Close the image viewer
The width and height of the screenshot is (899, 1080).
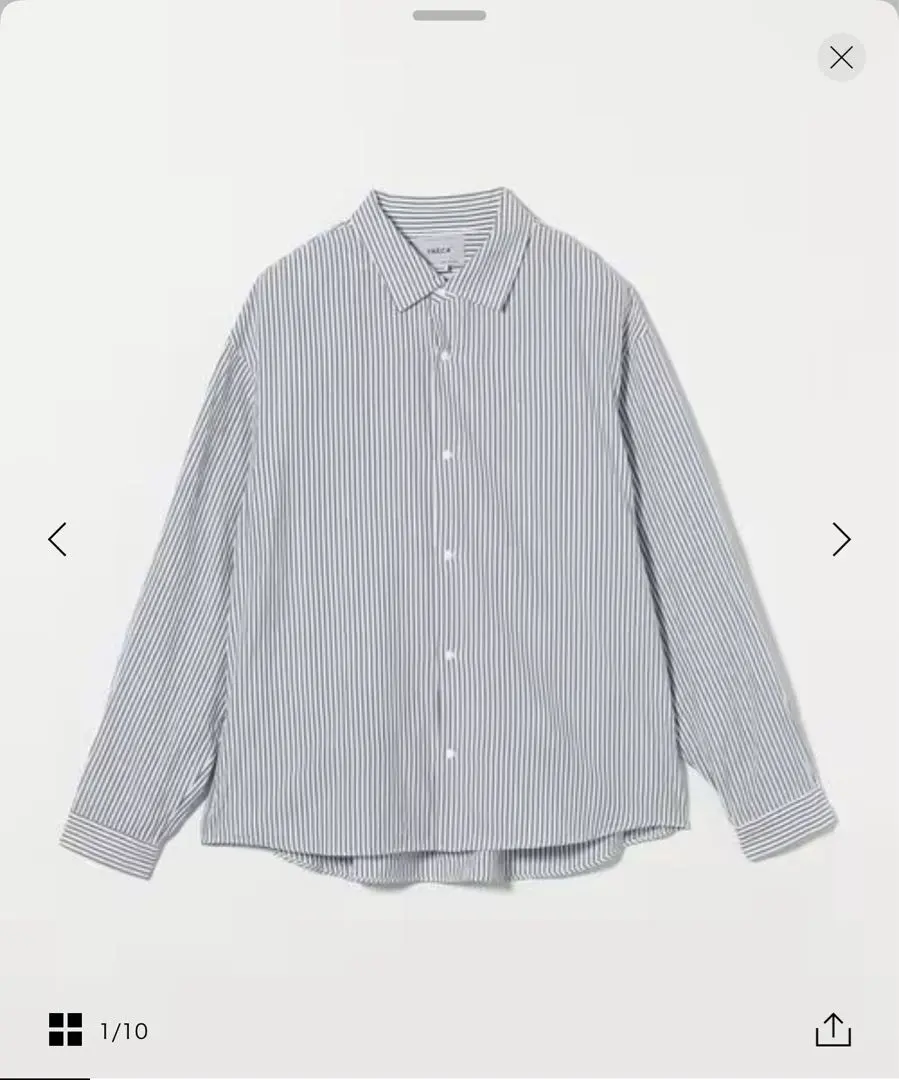pos(841,58)
